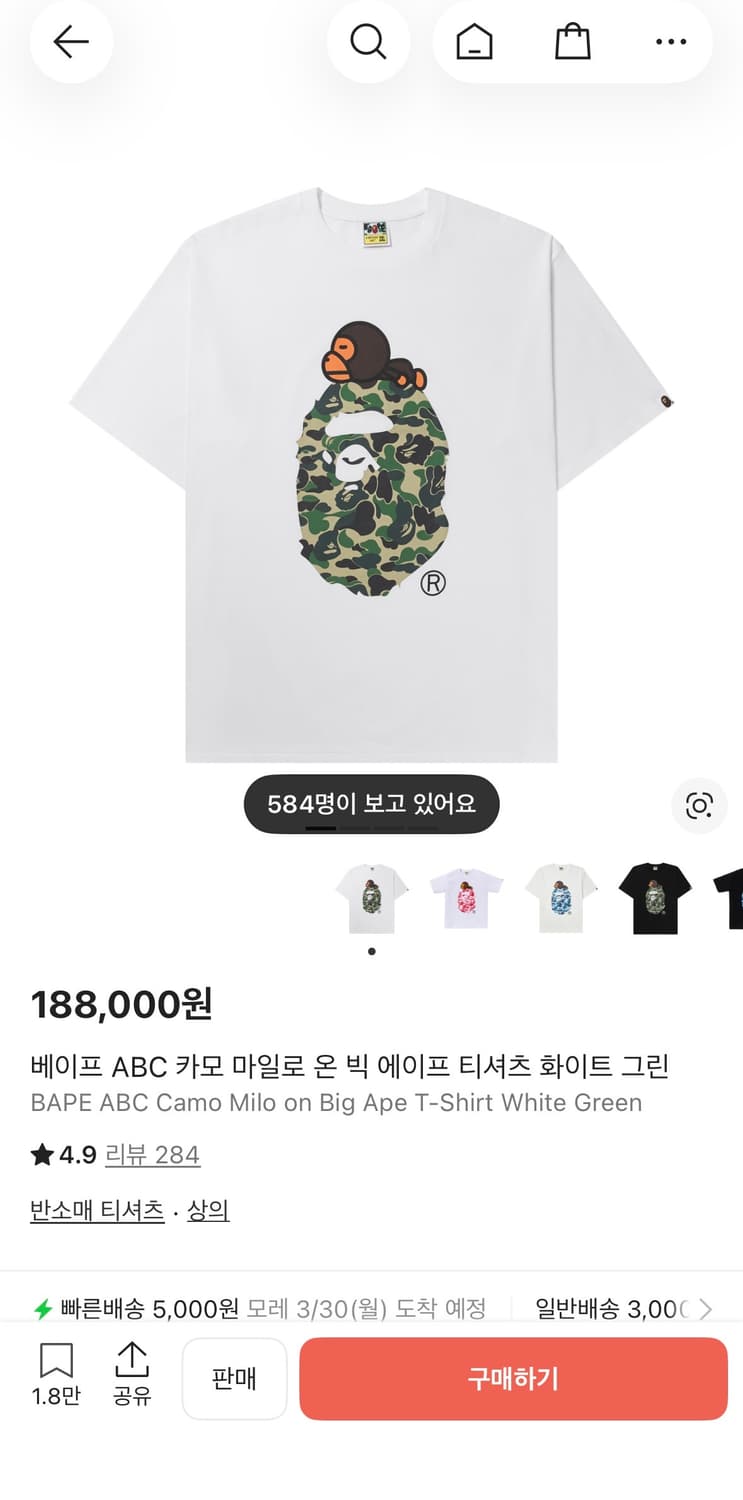
Task: Open 리뷰 284 reviews link
Action: (x=152, y=1155)
